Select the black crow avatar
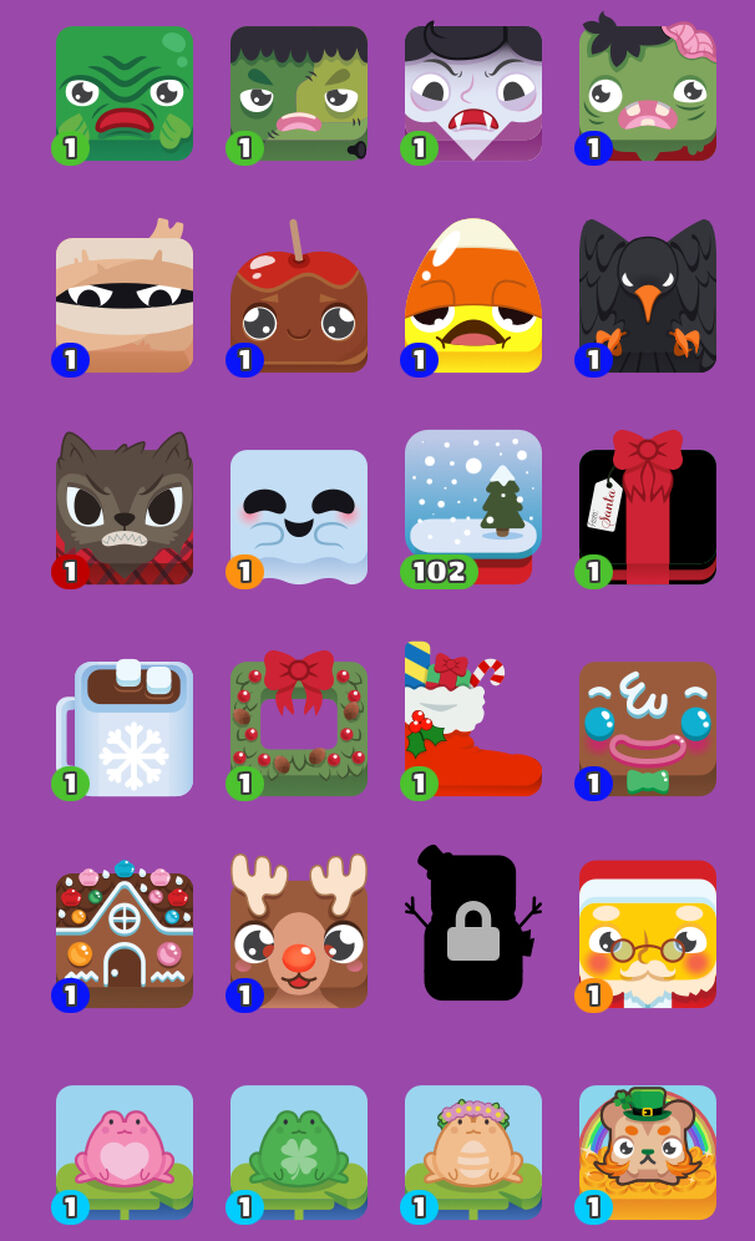 point(647,301)
